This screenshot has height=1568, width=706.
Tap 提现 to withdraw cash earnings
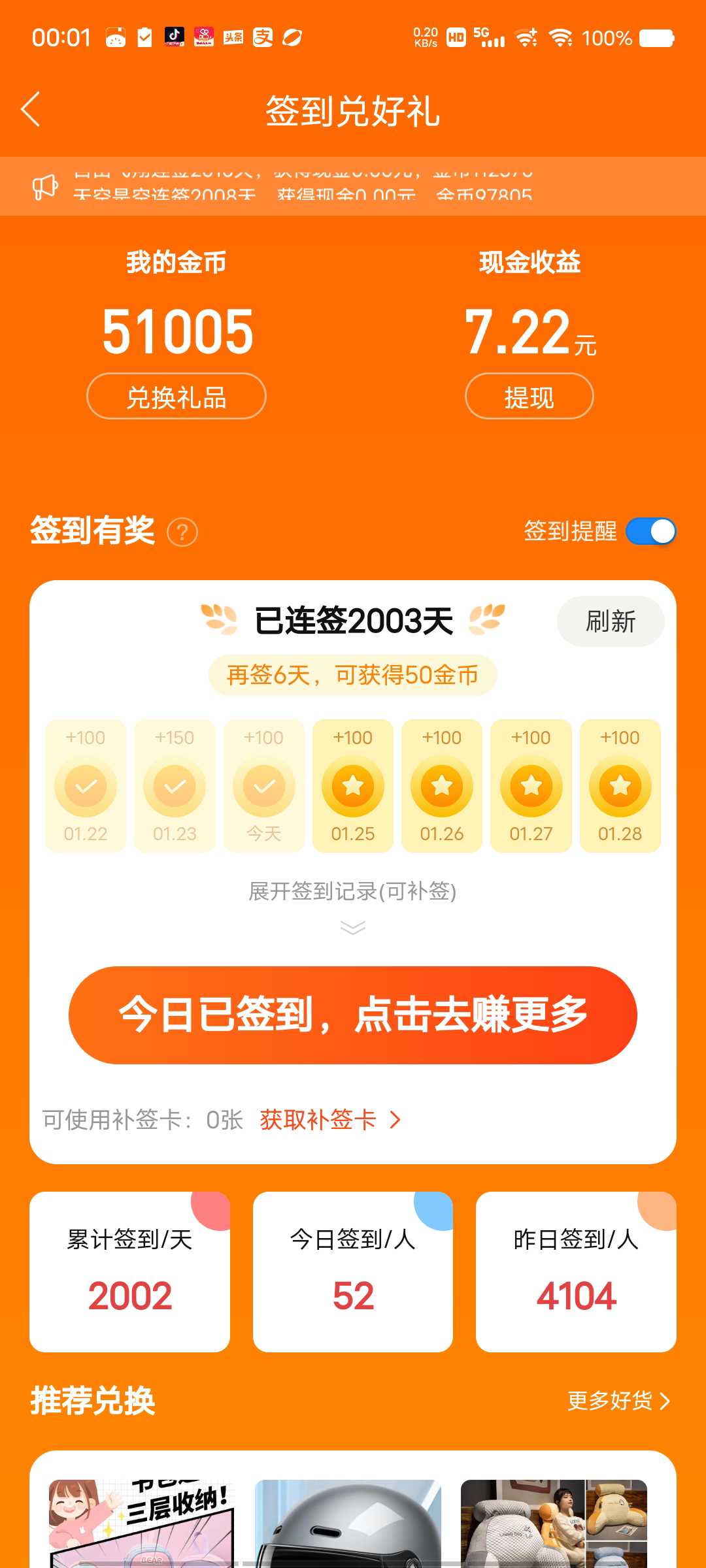click(x=529, y=396)
